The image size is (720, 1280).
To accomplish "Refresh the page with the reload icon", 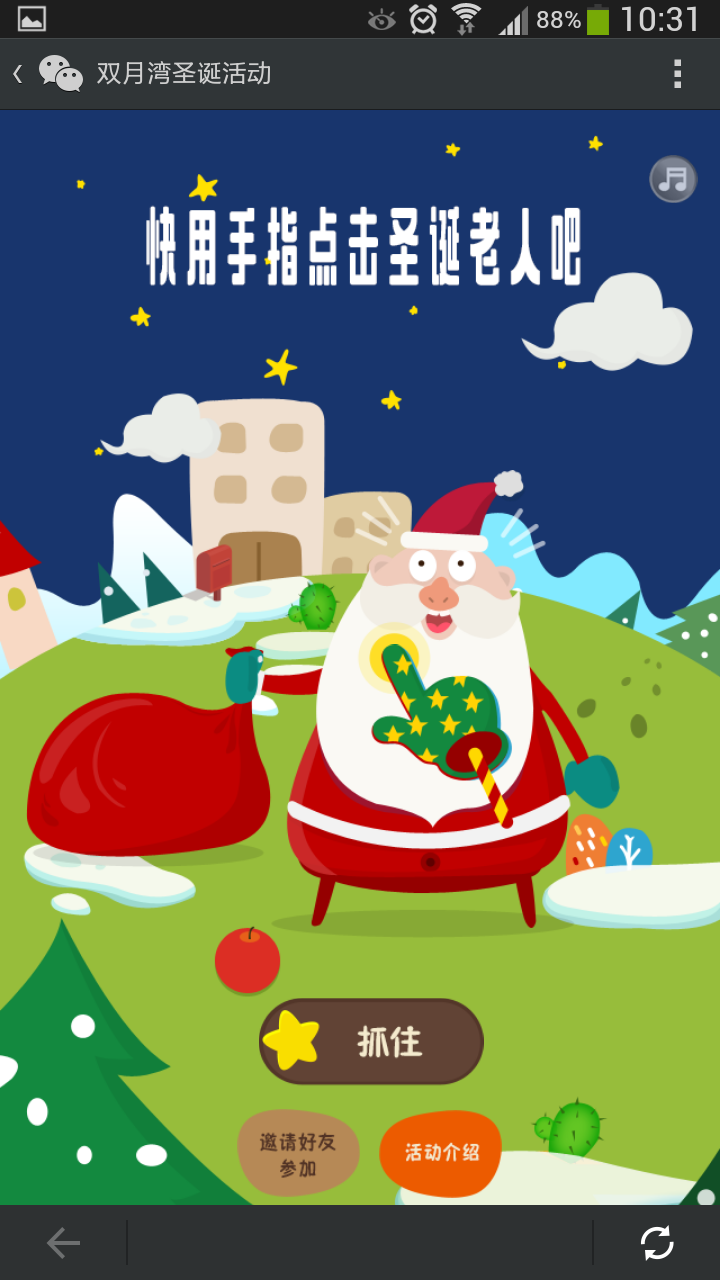I will [657, 1243].
